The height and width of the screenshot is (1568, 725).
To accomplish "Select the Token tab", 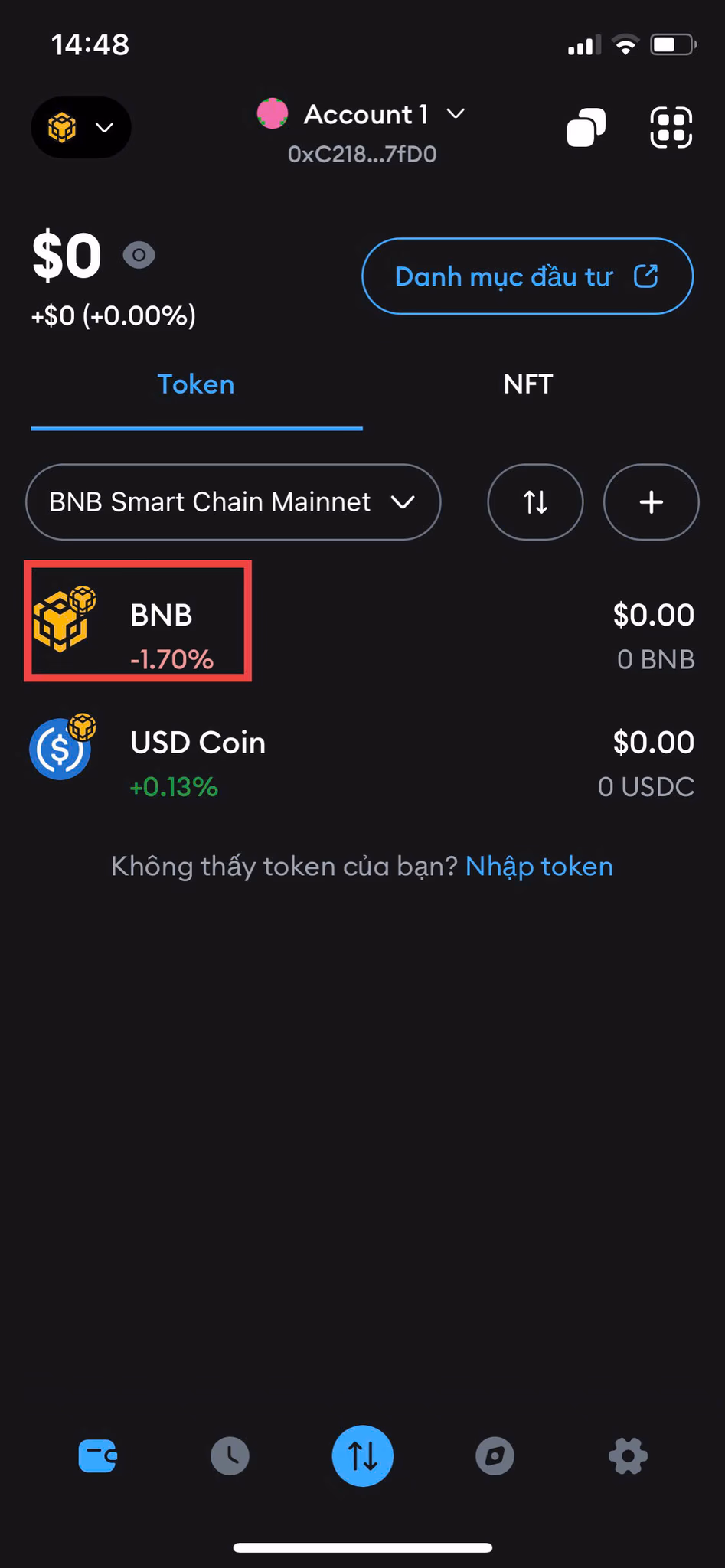I will (196, 384).
